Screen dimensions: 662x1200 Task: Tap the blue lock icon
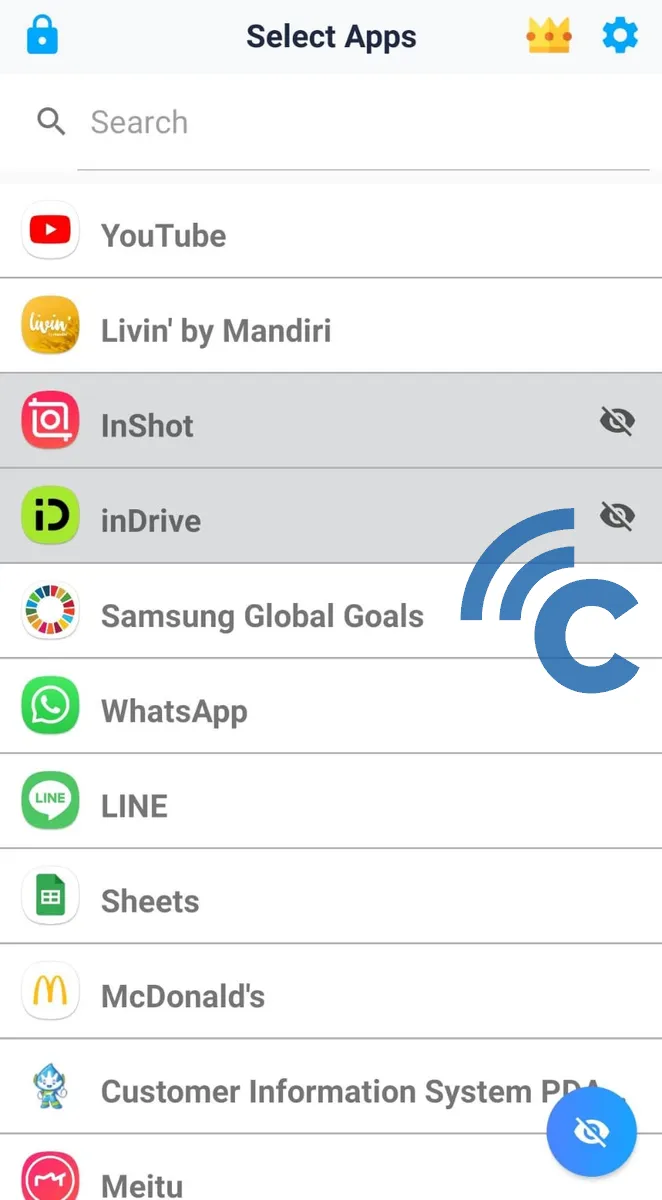click(42, 36)
